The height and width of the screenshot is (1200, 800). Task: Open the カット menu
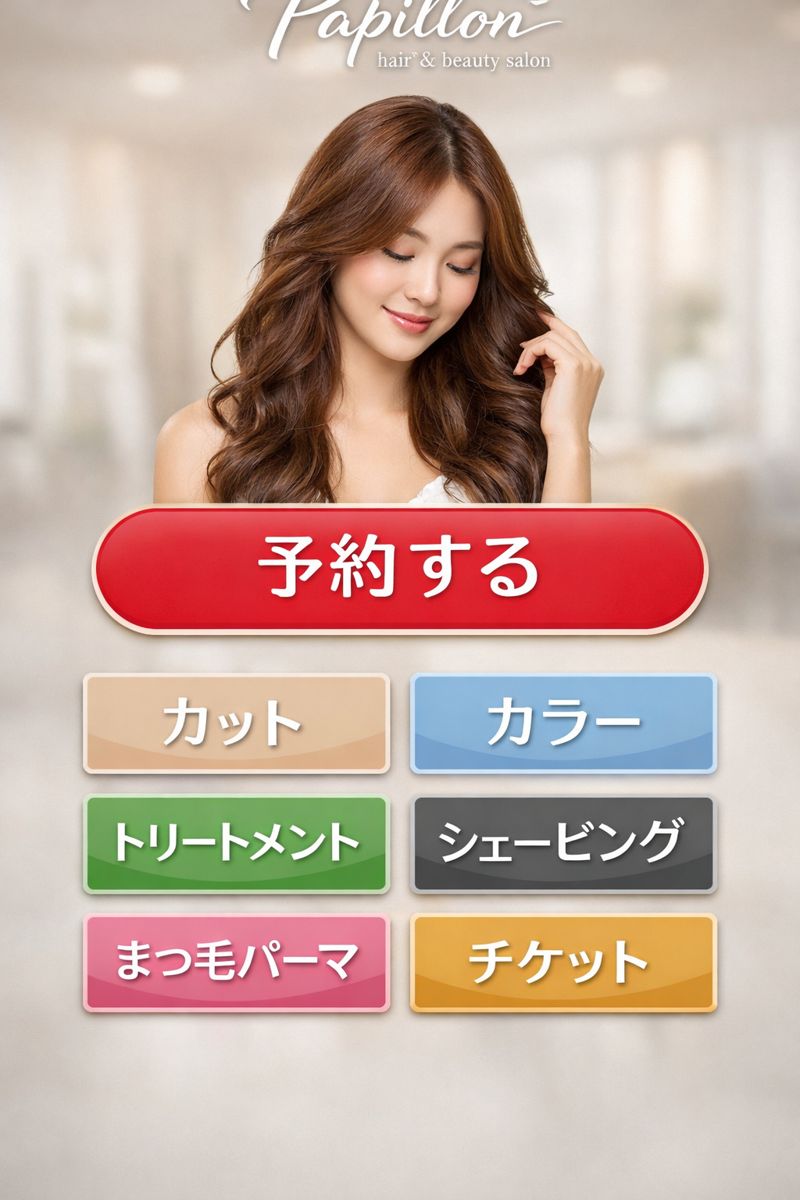[x=236, y=723]
